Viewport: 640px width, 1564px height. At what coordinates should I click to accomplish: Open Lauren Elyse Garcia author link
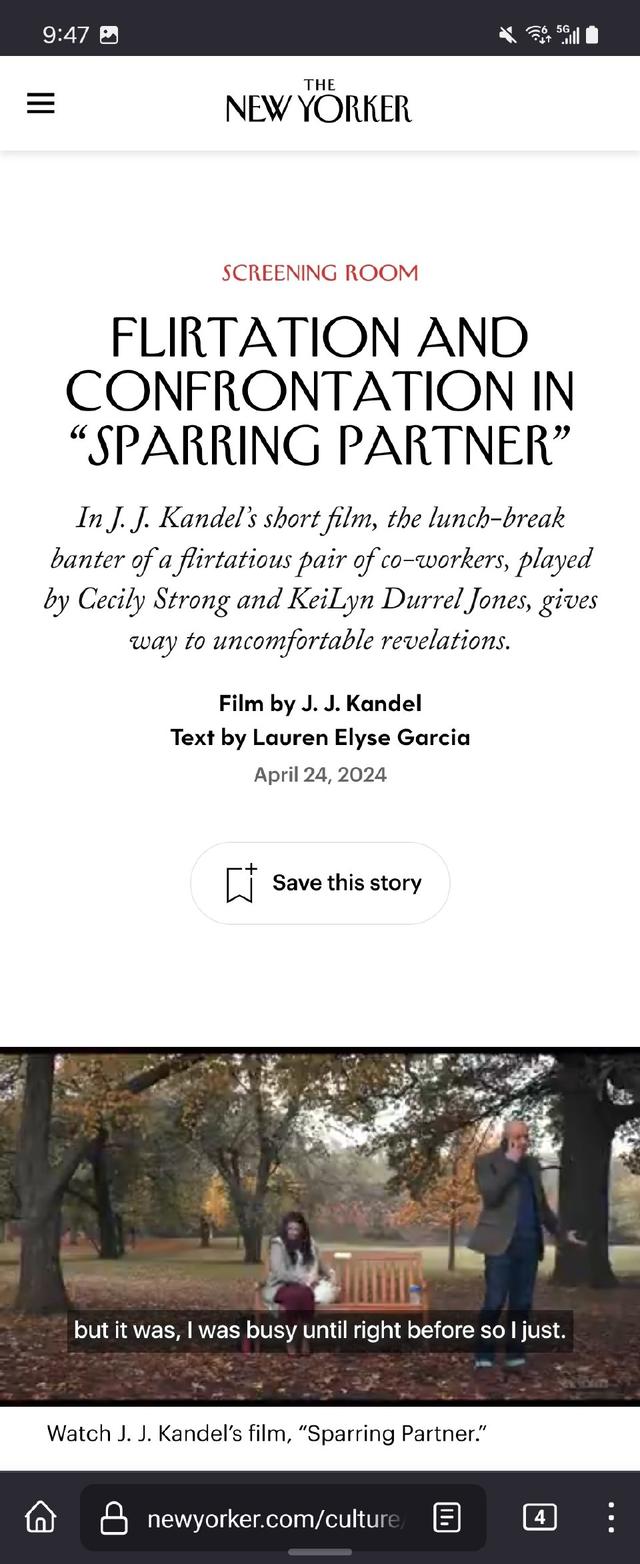(x=361, y=738)
